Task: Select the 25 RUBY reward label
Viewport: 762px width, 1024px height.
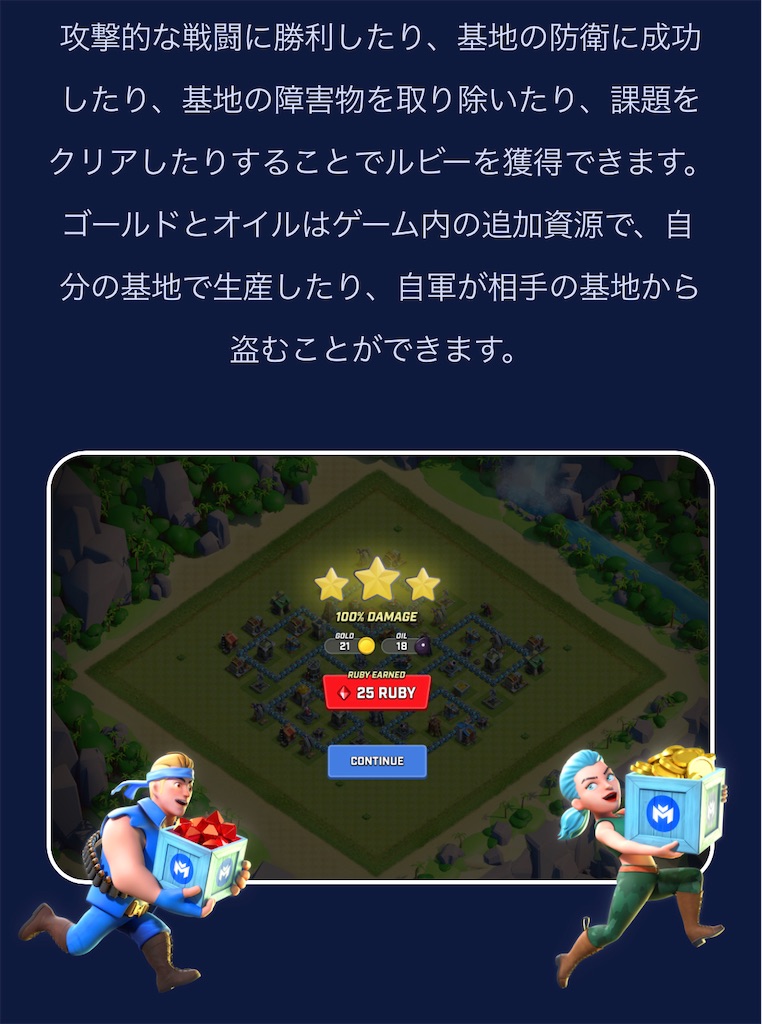Action: 386,692
